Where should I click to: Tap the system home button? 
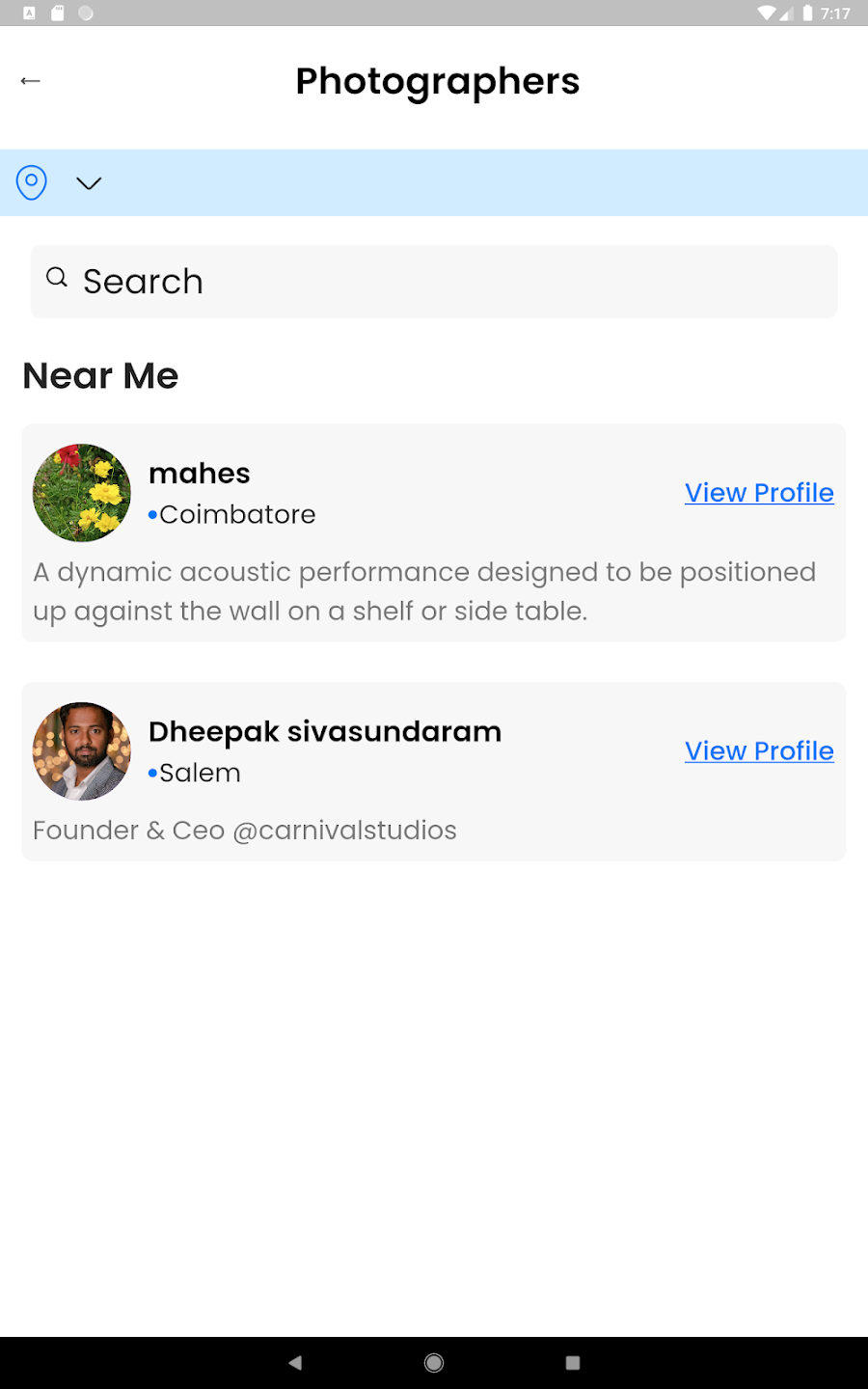point(434,1363)
